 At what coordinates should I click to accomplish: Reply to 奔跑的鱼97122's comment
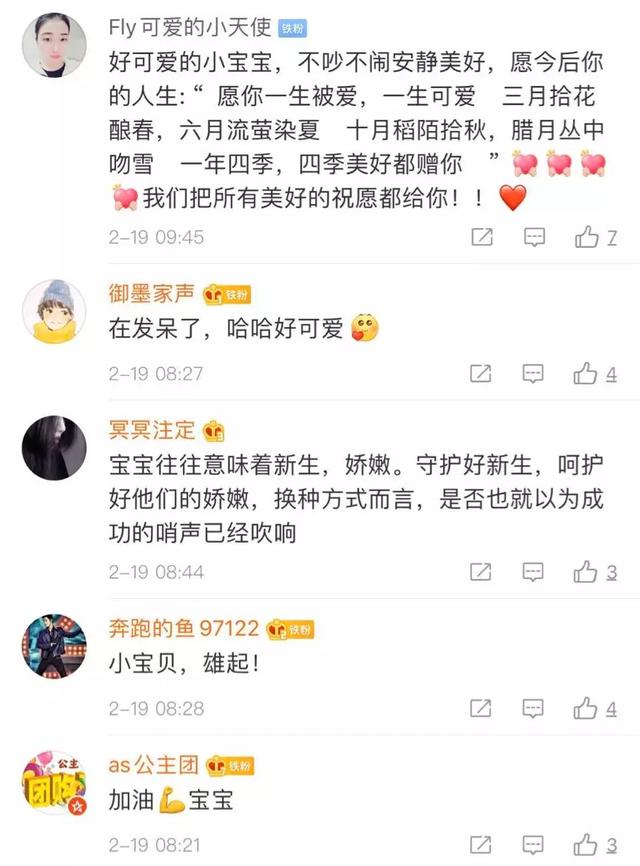tap(535, 708)
